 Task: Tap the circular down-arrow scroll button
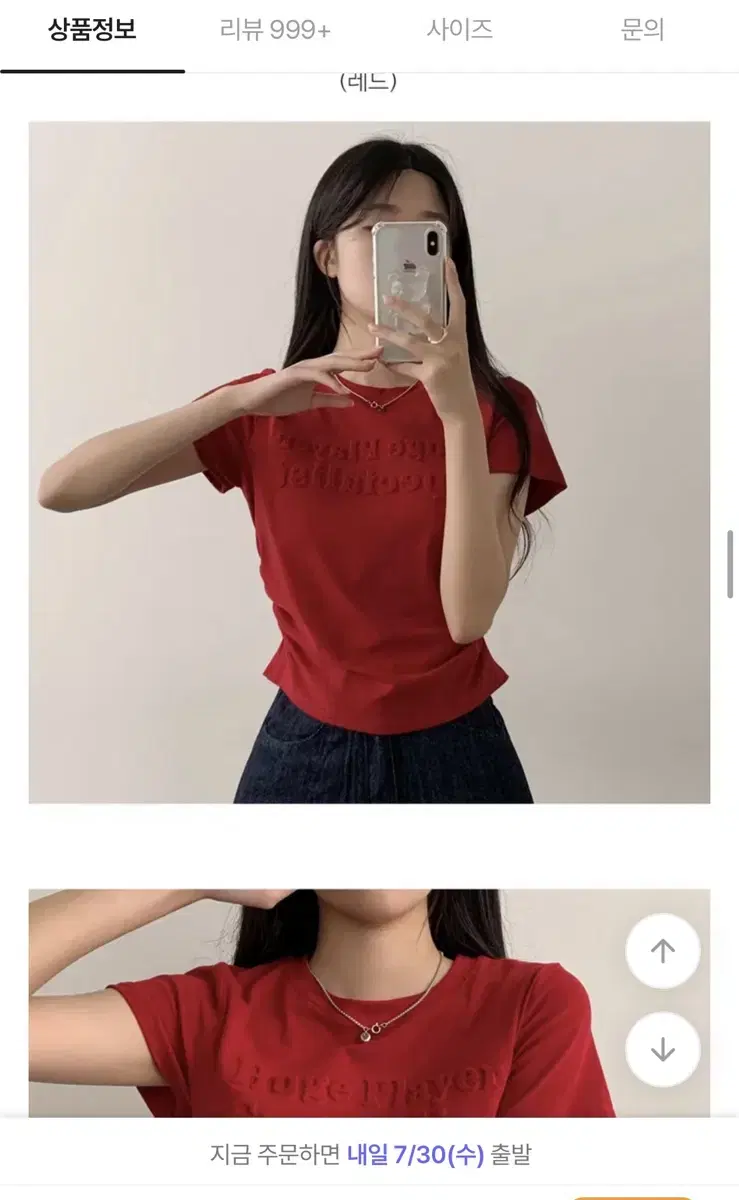[662, 1050]
